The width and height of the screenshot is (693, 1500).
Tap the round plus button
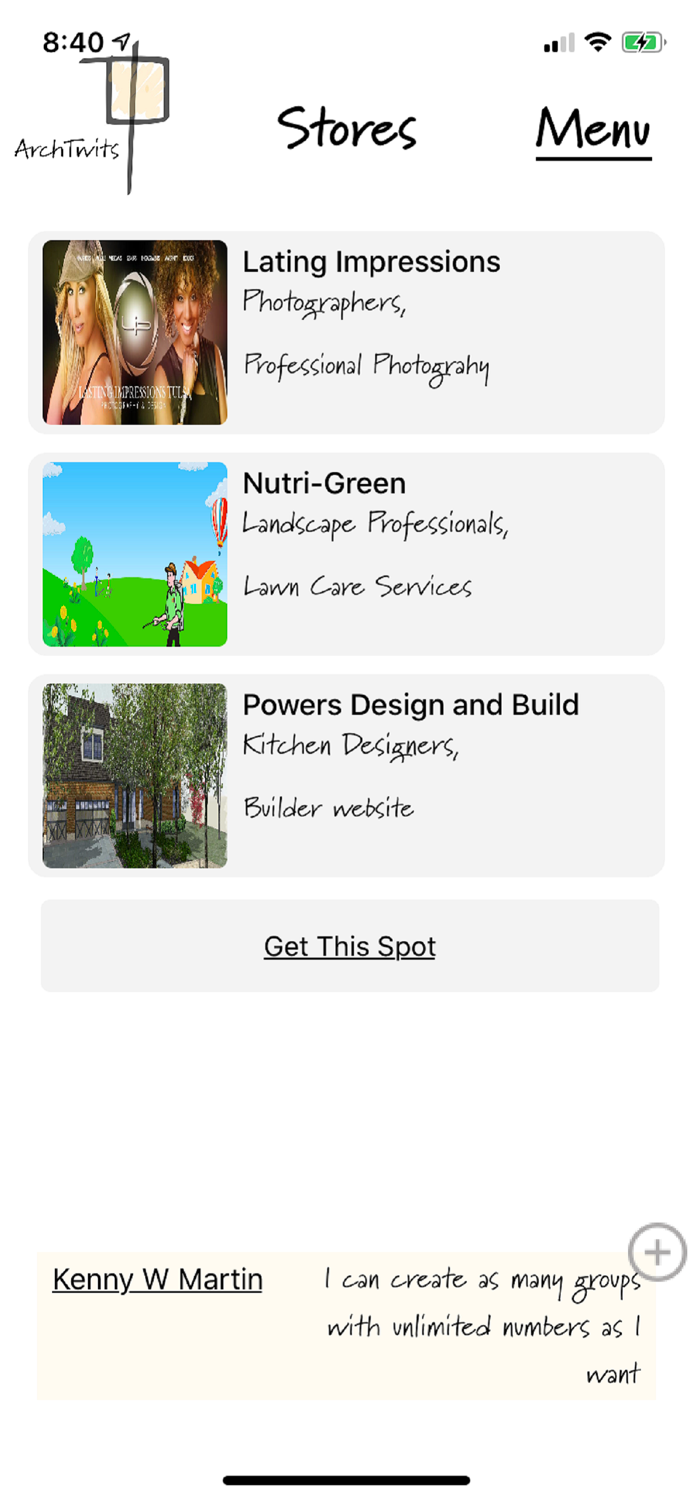[657, 1251]
